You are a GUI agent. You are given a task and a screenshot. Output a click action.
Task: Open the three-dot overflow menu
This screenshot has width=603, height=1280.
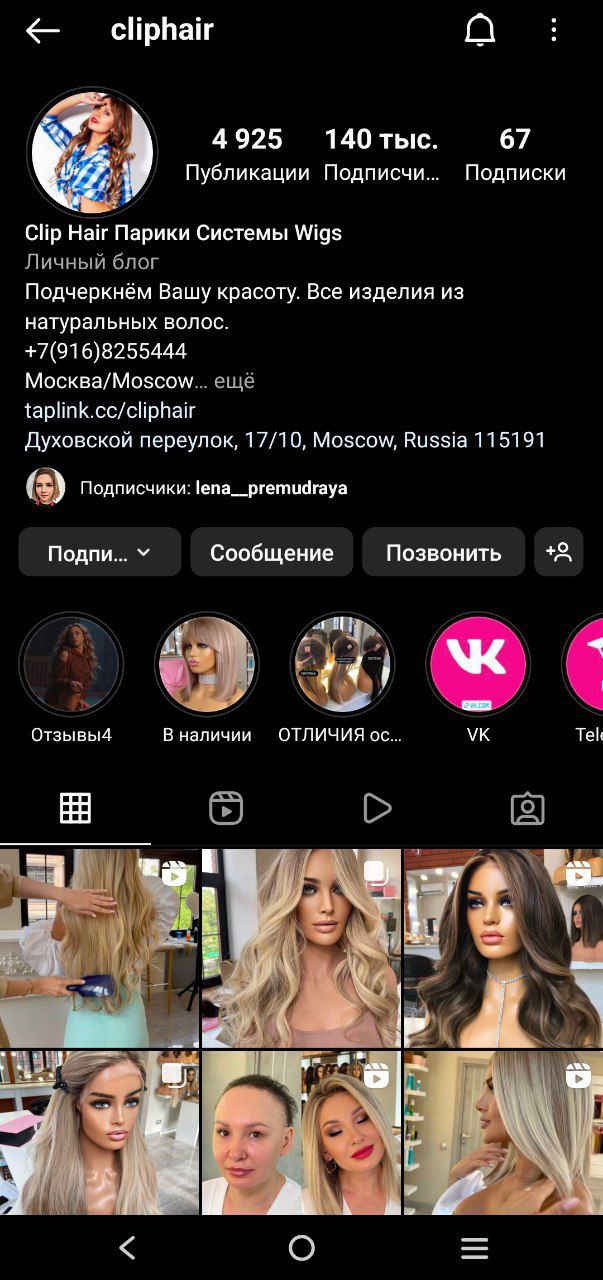553,30
